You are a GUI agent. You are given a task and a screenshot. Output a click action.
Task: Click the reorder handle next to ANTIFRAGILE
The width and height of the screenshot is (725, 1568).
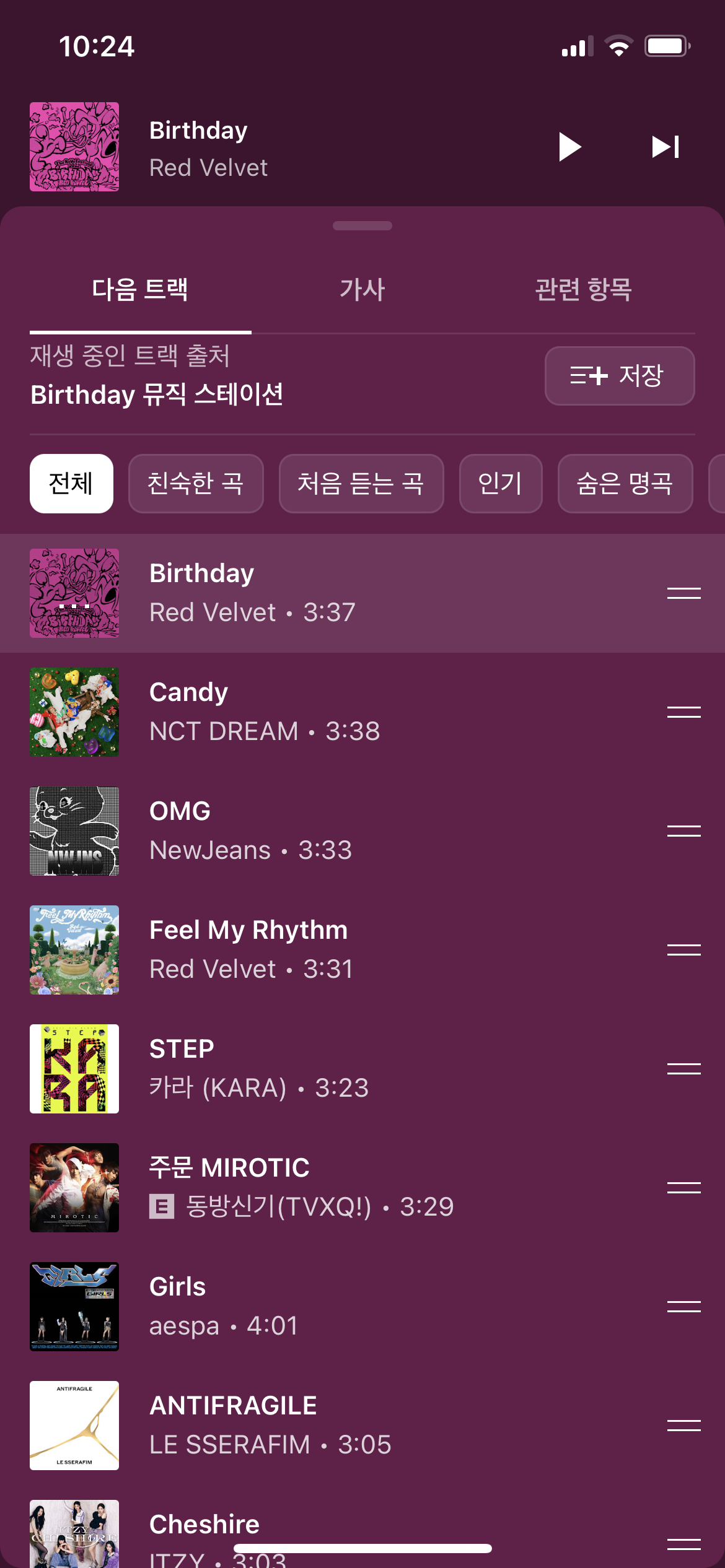pos(684,1426)
